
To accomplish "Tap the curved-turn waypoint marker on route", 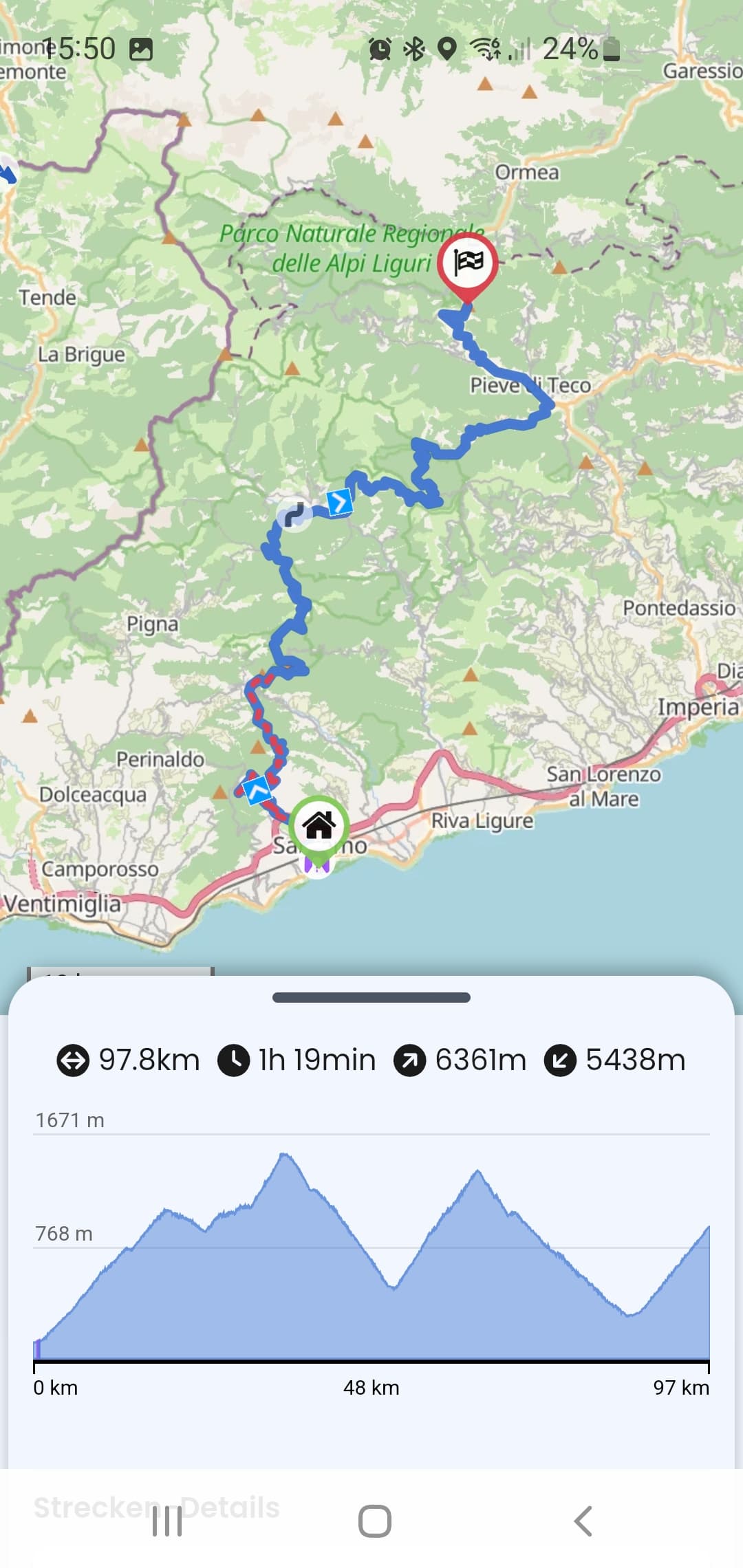I will coord(294,514).
